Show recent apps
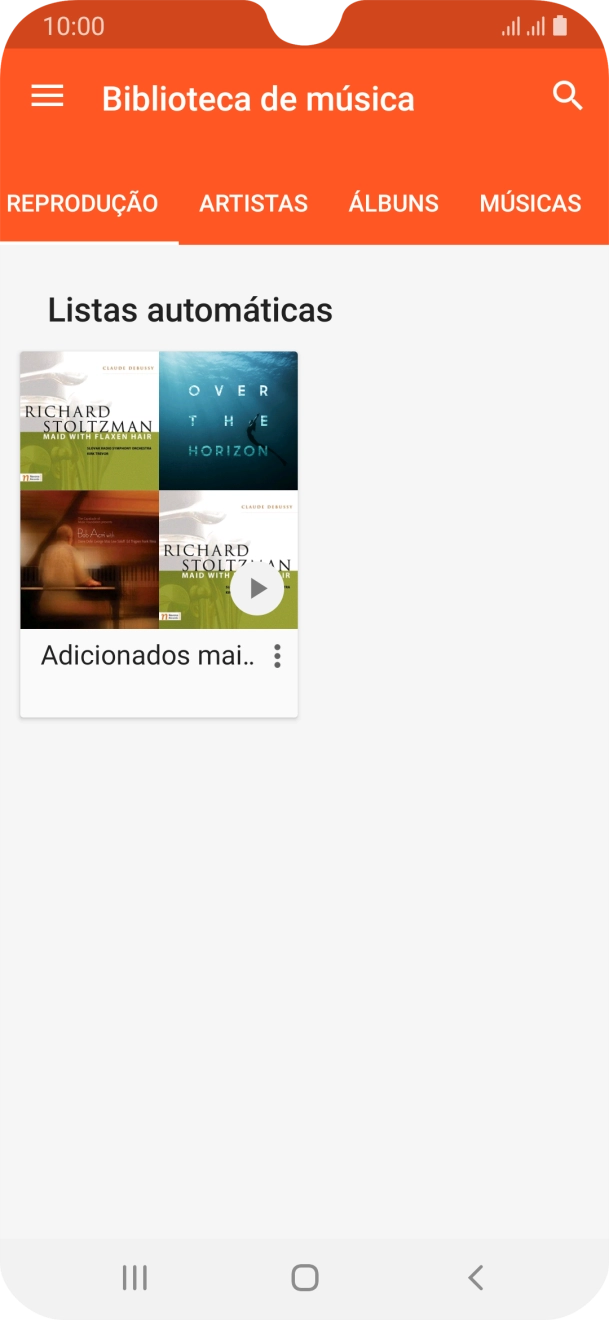This screenshot has height=1320, width=609. coord(134,1277)
